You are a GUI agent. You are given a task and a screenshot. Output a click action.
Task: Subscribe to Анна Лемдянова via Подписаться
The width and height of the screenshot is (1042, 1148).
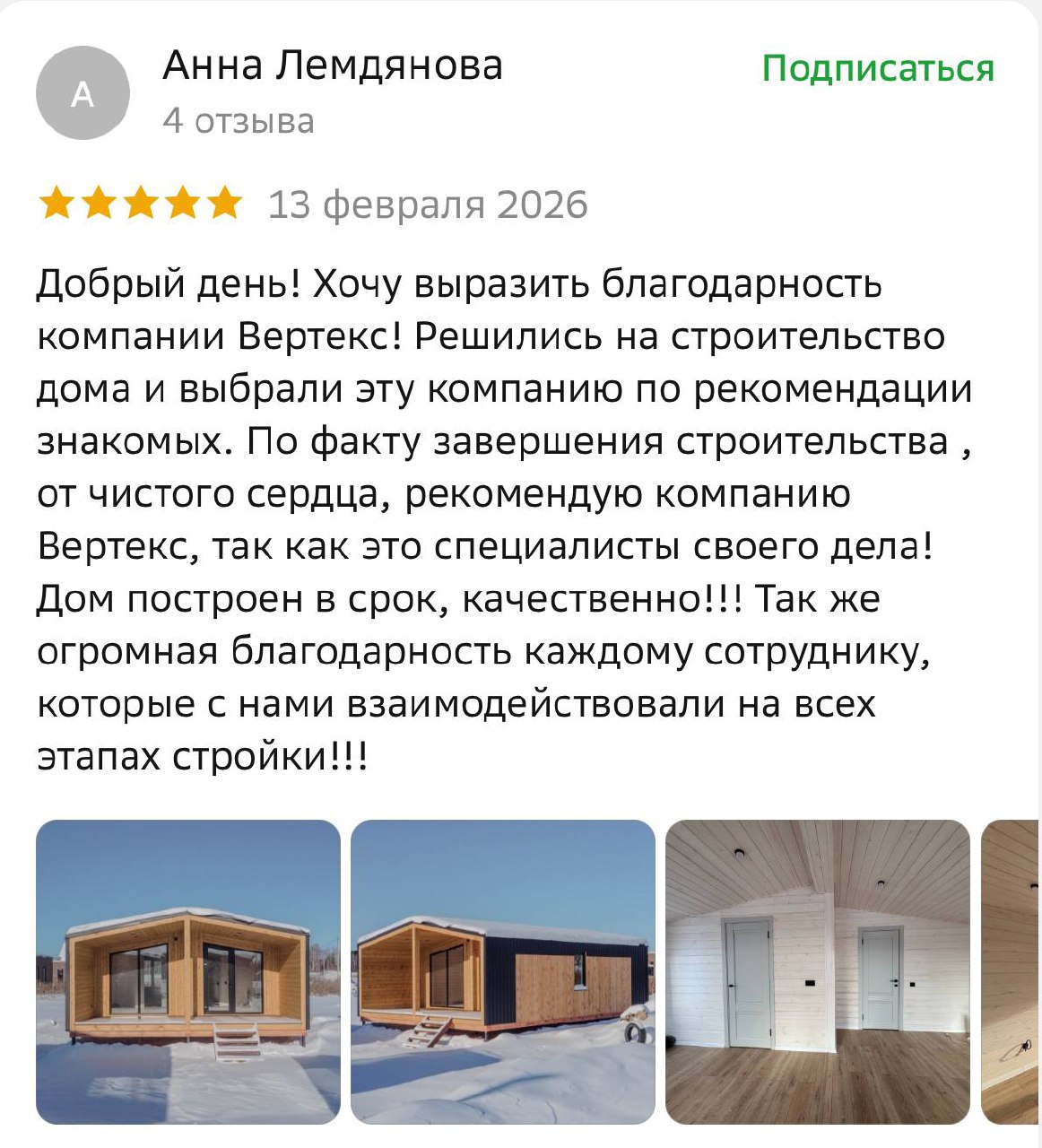[877, 69]
